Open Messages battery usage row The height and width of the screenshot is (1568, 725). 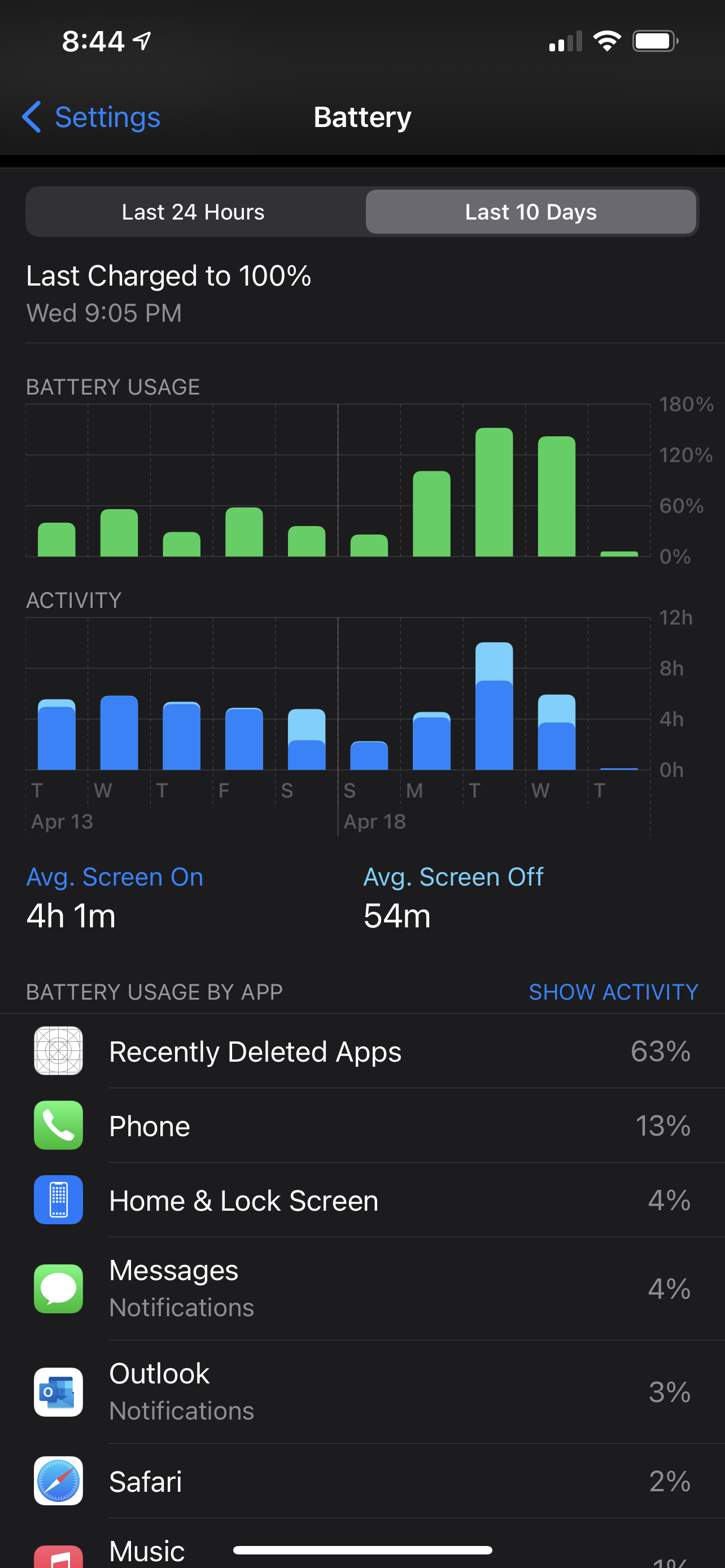point(362,1289)
